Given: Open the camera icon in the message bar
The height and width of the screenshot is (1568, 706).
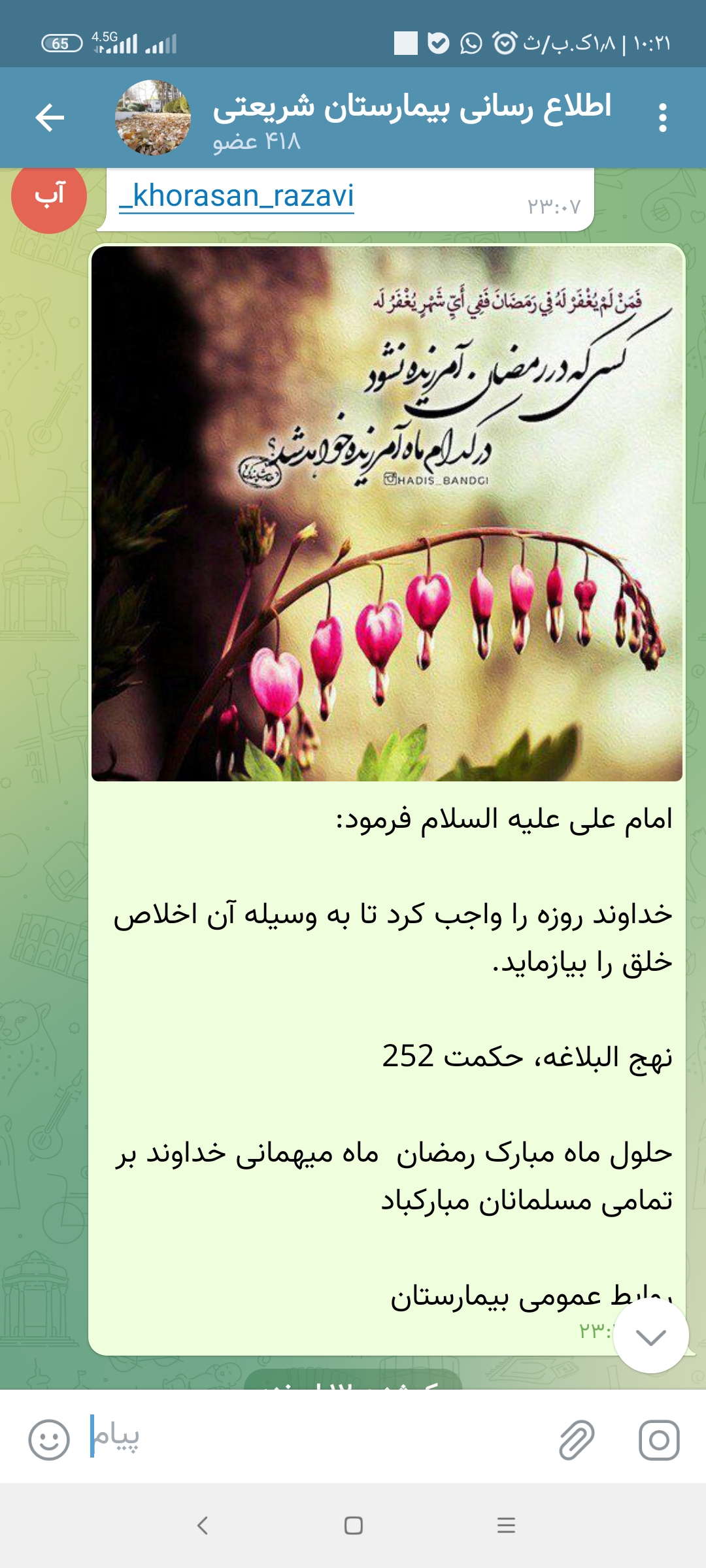Looking at the screenshot, I should coord(659,1439).
